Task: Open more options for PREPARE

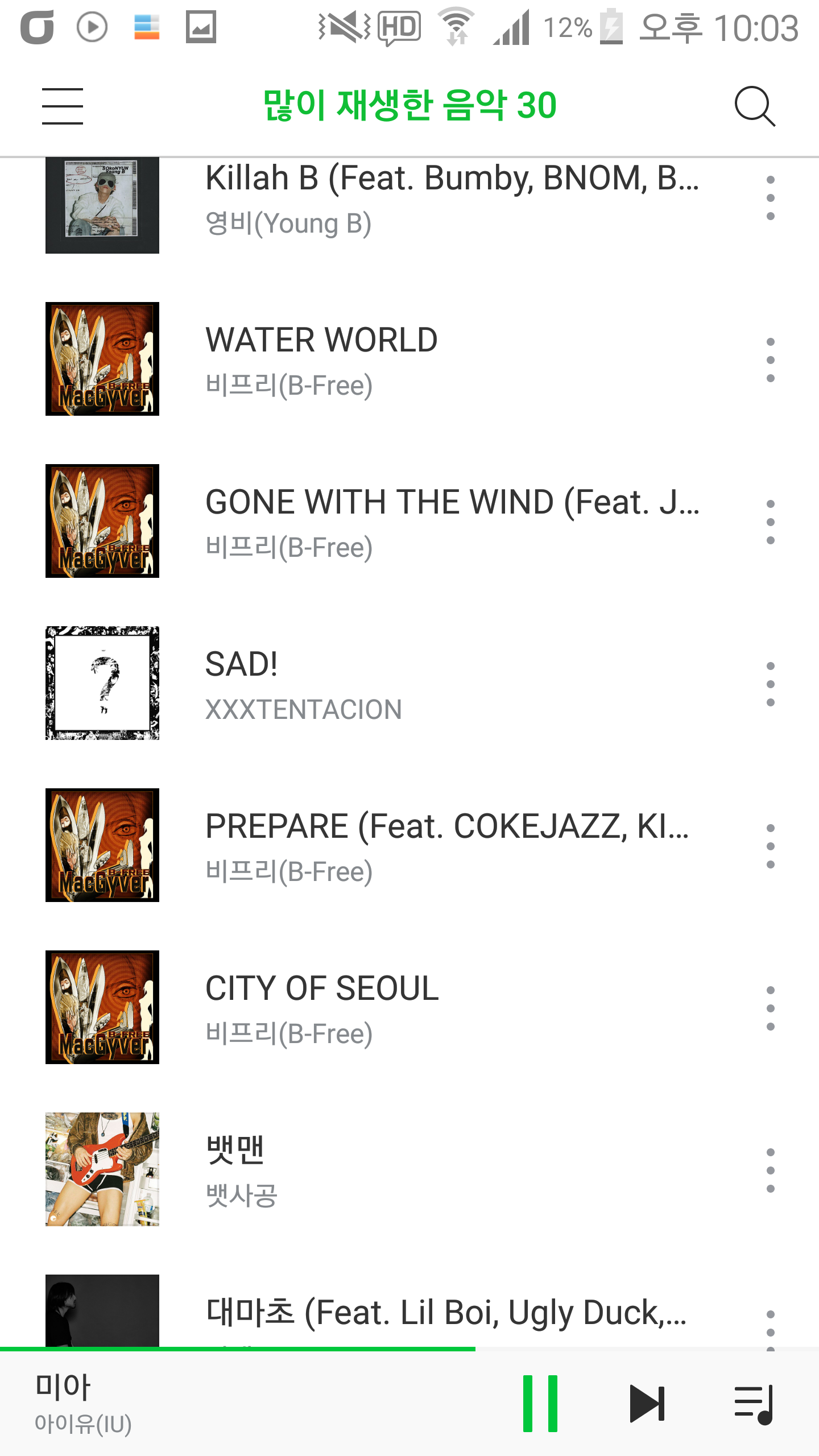Action: (x=770, y=846)
